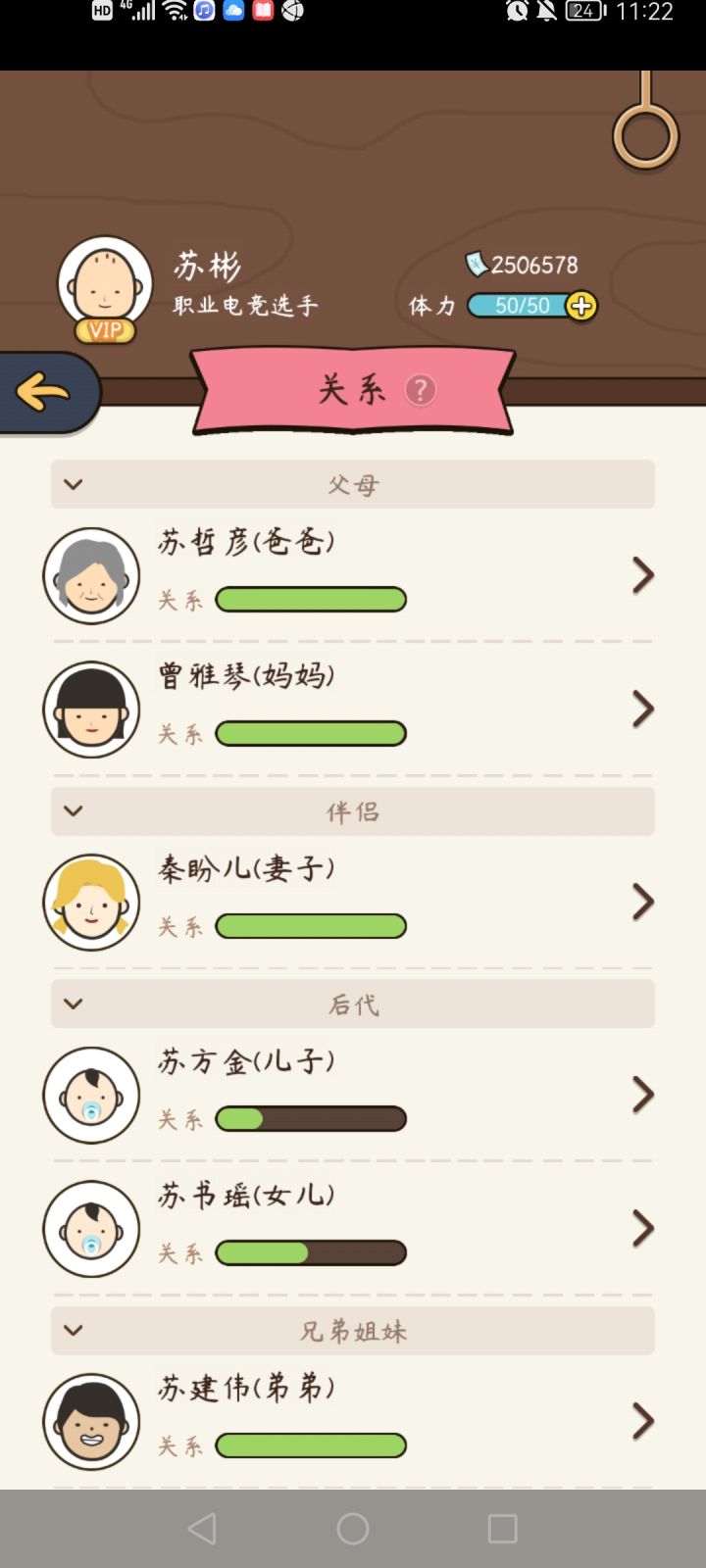706x1568 pixels.
Task: Tap 苏方金's relationship progress bar
Action: click(311, 1118)
